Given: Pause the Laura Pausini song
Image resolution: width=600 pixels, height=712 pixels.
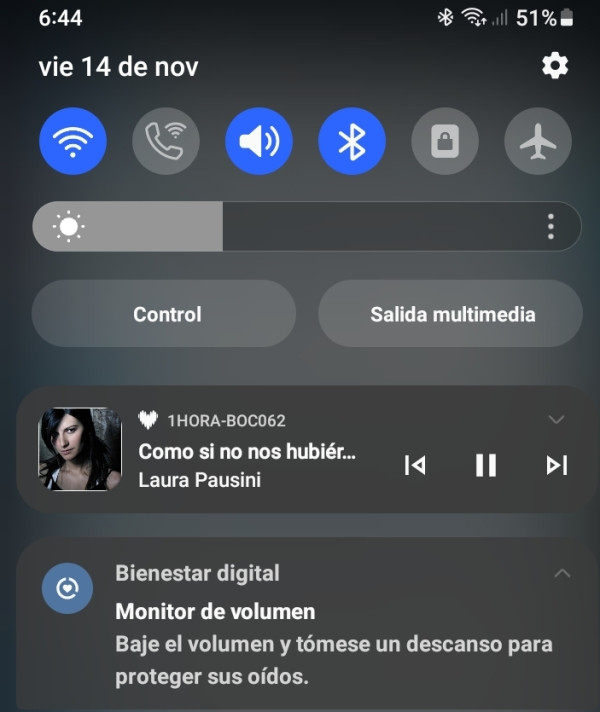Looking at the screenshot, I should coord(486,465).
